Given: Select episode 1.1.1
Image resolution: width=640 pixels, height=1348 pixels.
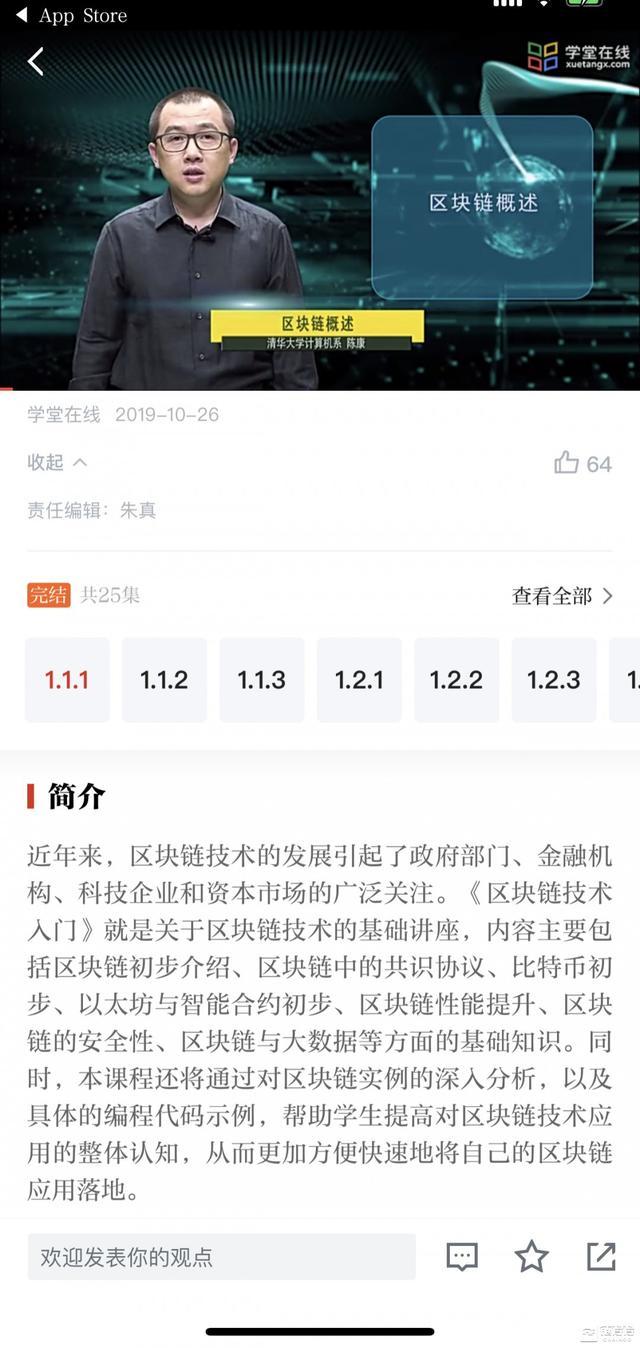Looking at the screenshot, I should click(x=67, y=680).
